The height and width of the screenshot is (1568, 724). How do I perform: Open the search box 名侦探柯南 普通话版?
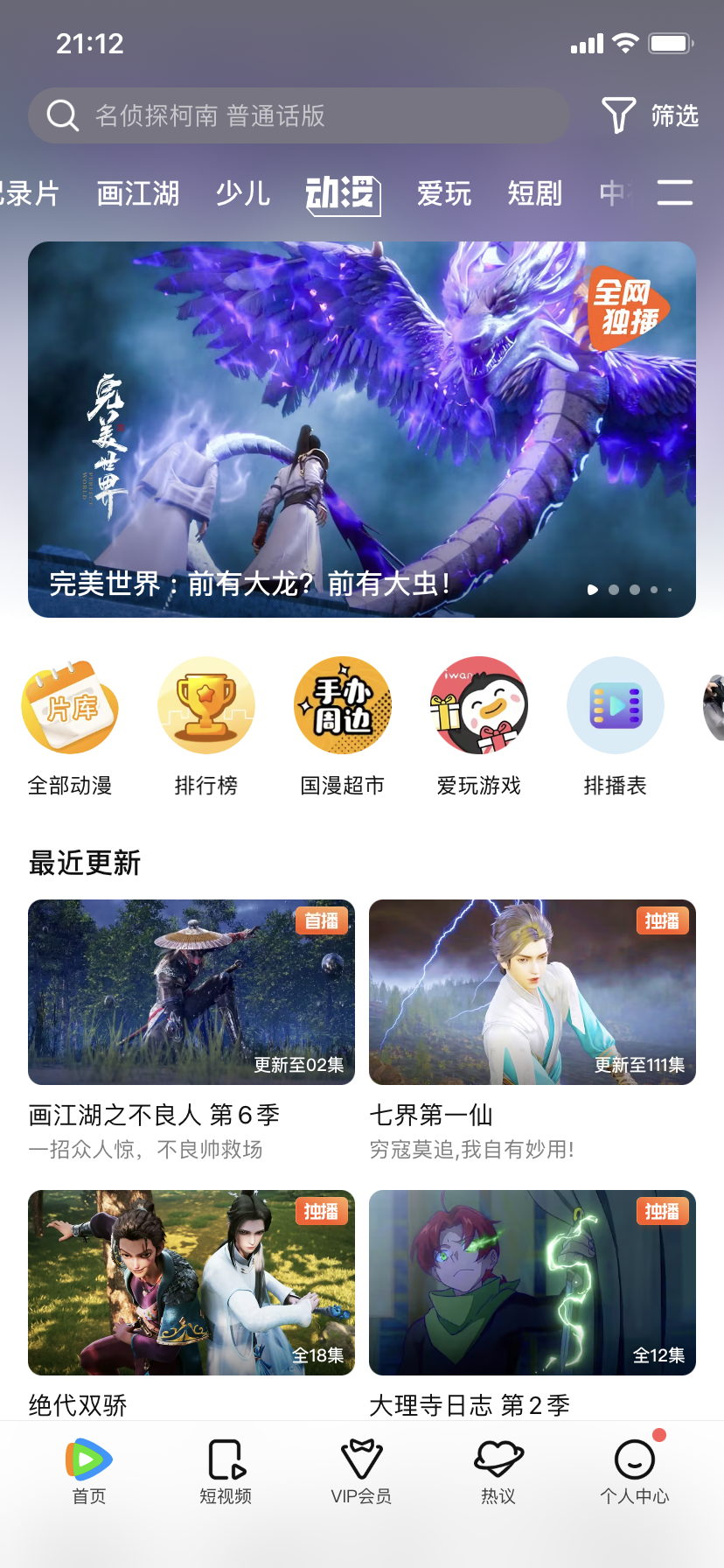pyautogui.click(x=297, y=115)
